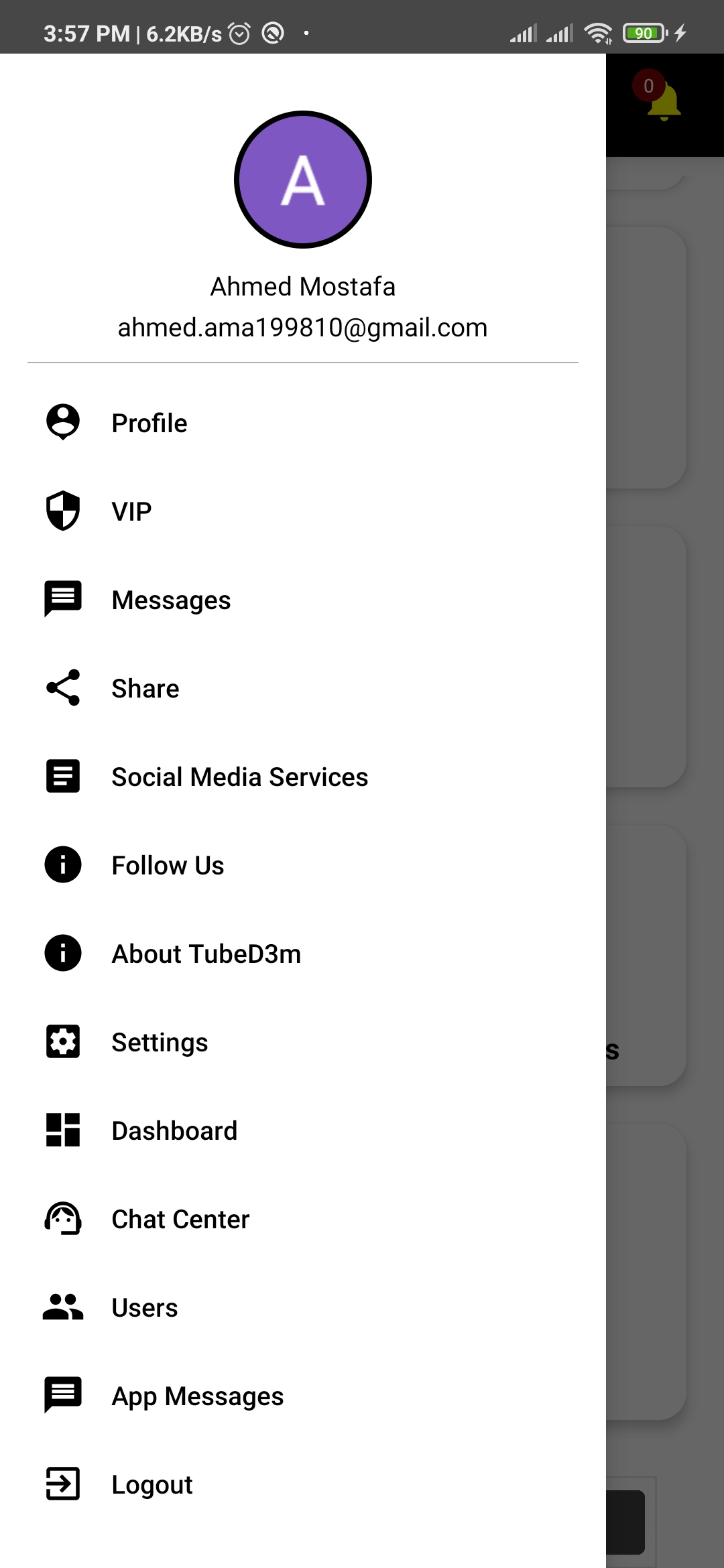The width and height of the screenshot is (724, 1568).
Task: Open the Settings menu item
Action: point(160,1043)
